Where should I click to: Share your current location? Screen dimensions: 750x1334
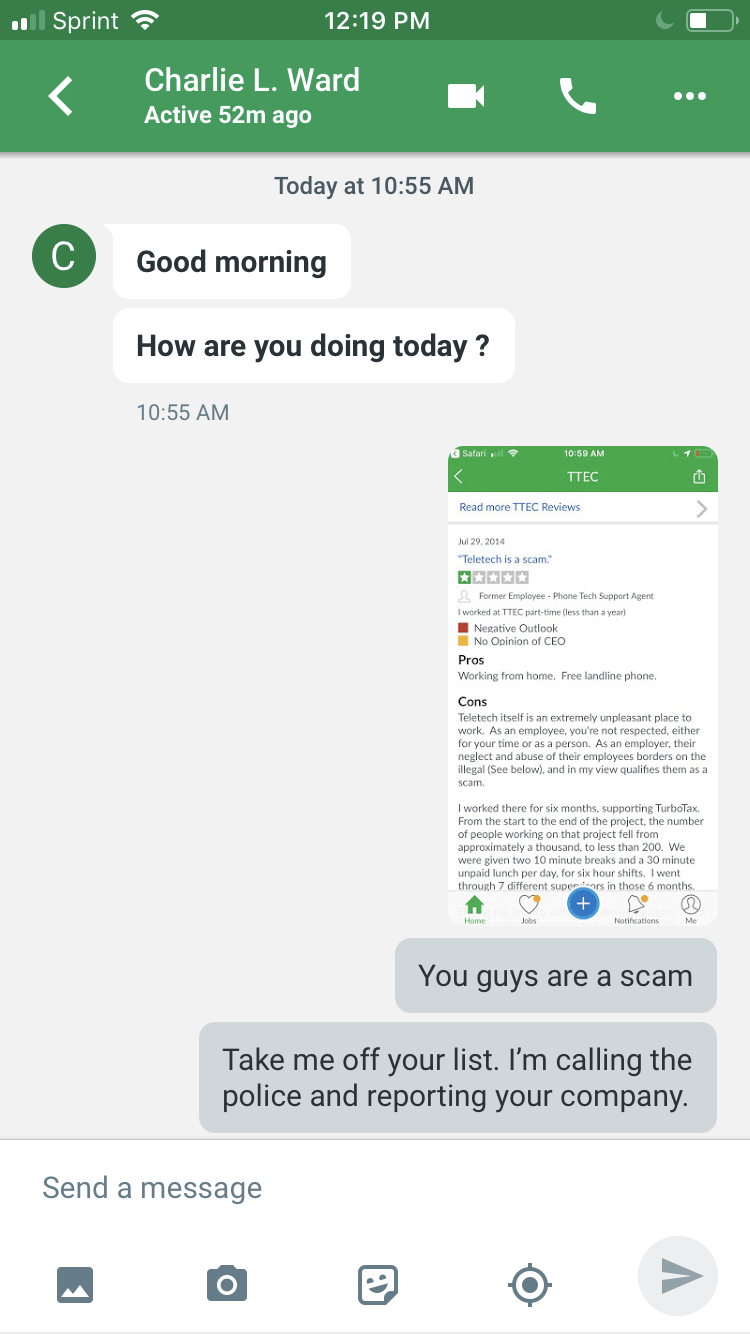coord(530,1284)
